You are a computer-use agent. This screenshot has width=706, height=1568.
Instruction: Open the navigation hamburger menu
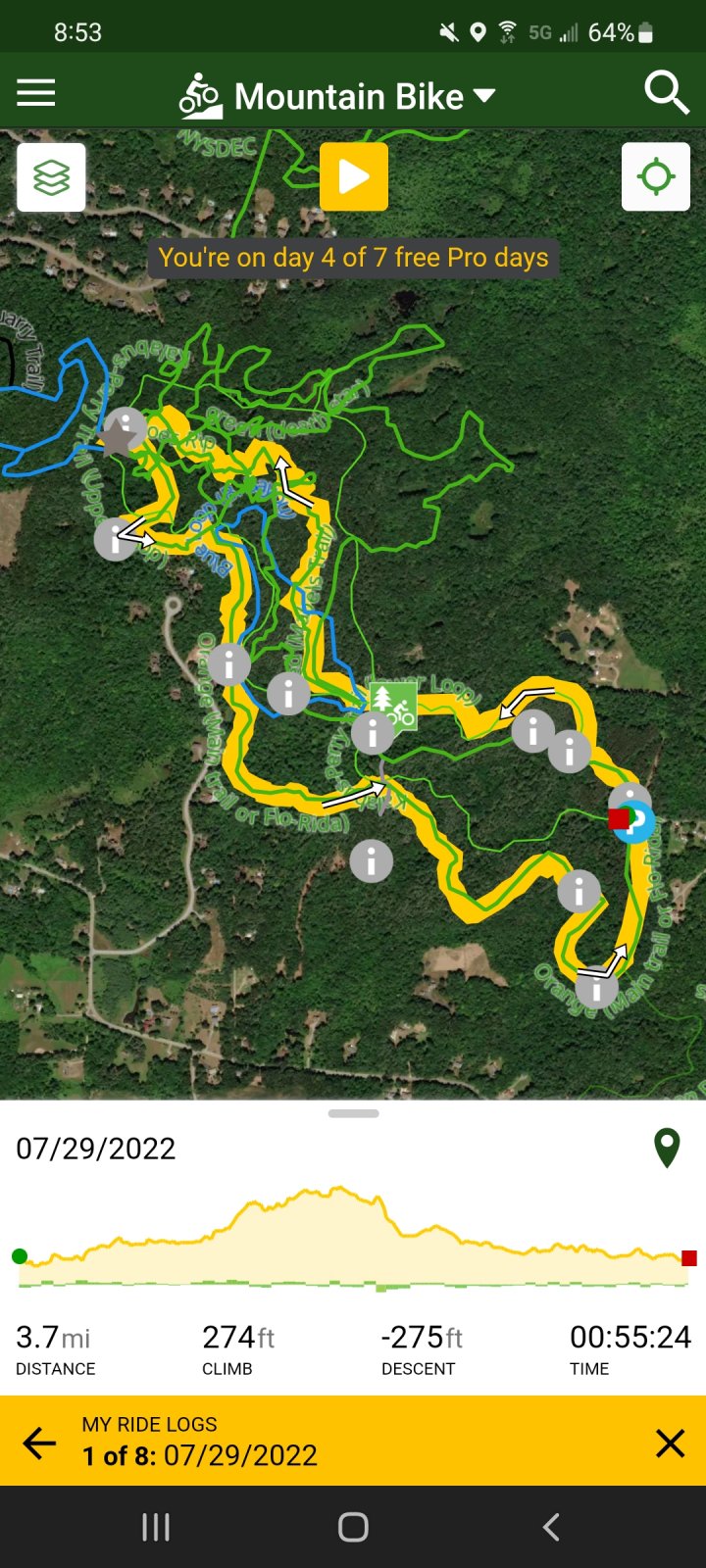36,91
